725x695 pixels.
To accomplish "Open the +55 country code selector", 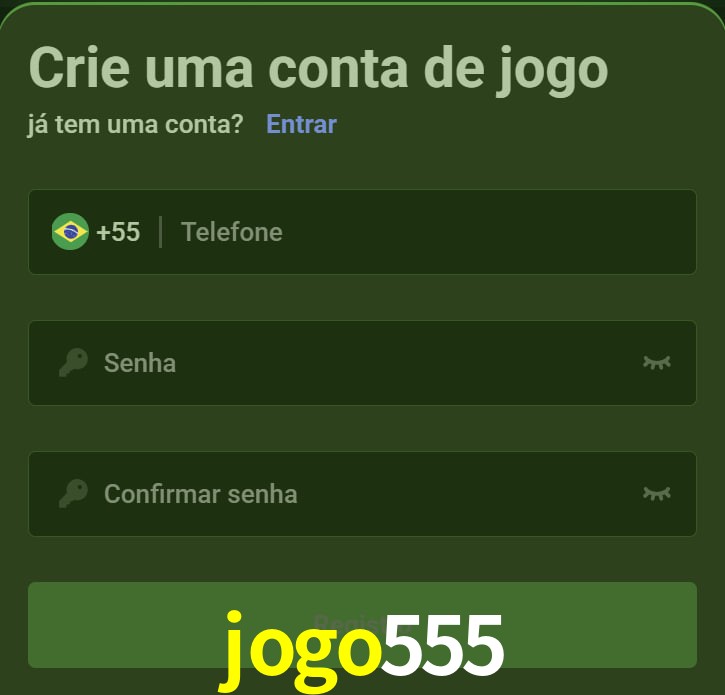I will (97, 232).
